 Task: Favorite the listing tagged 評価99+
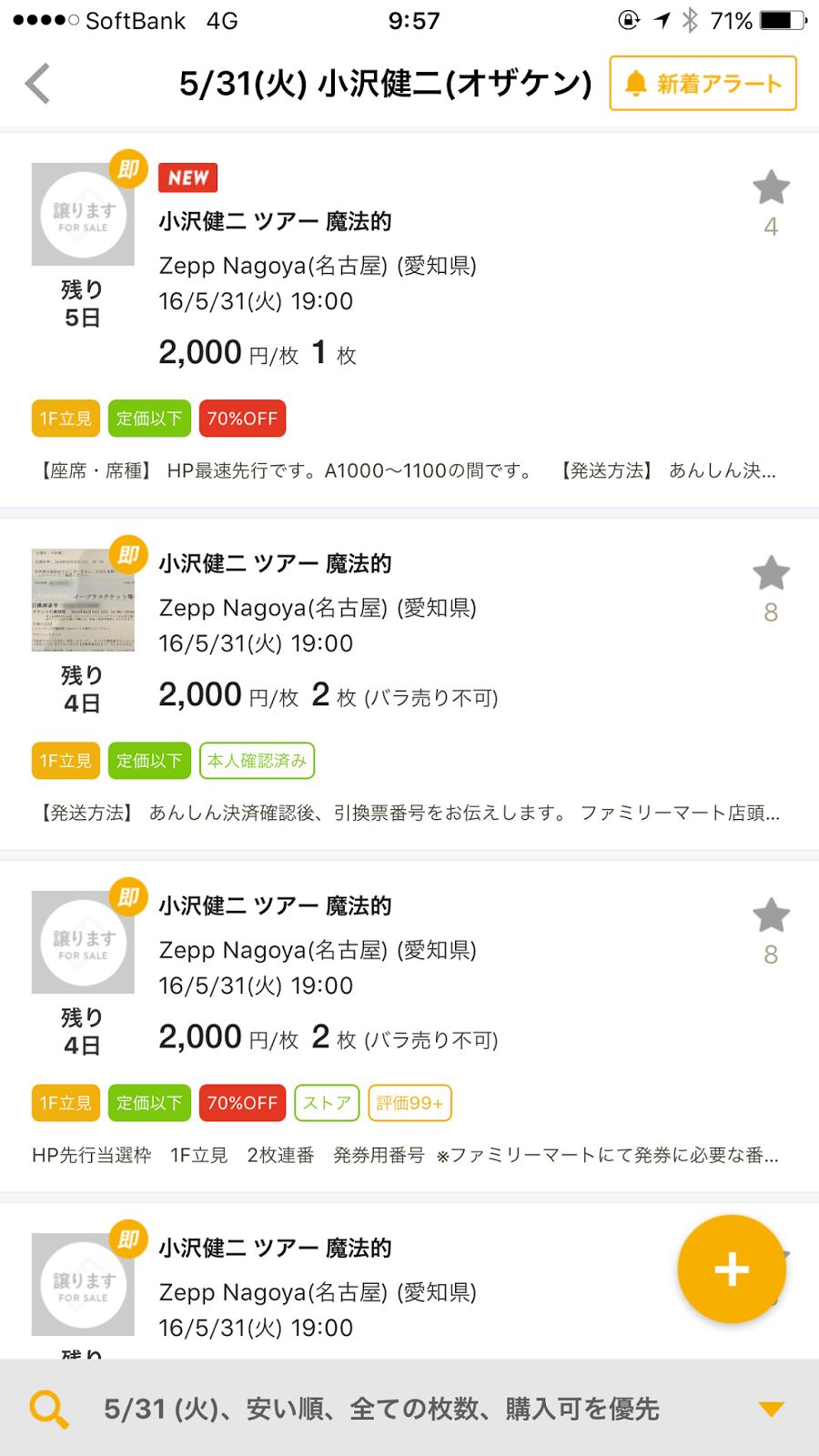[x=771, y=916]
